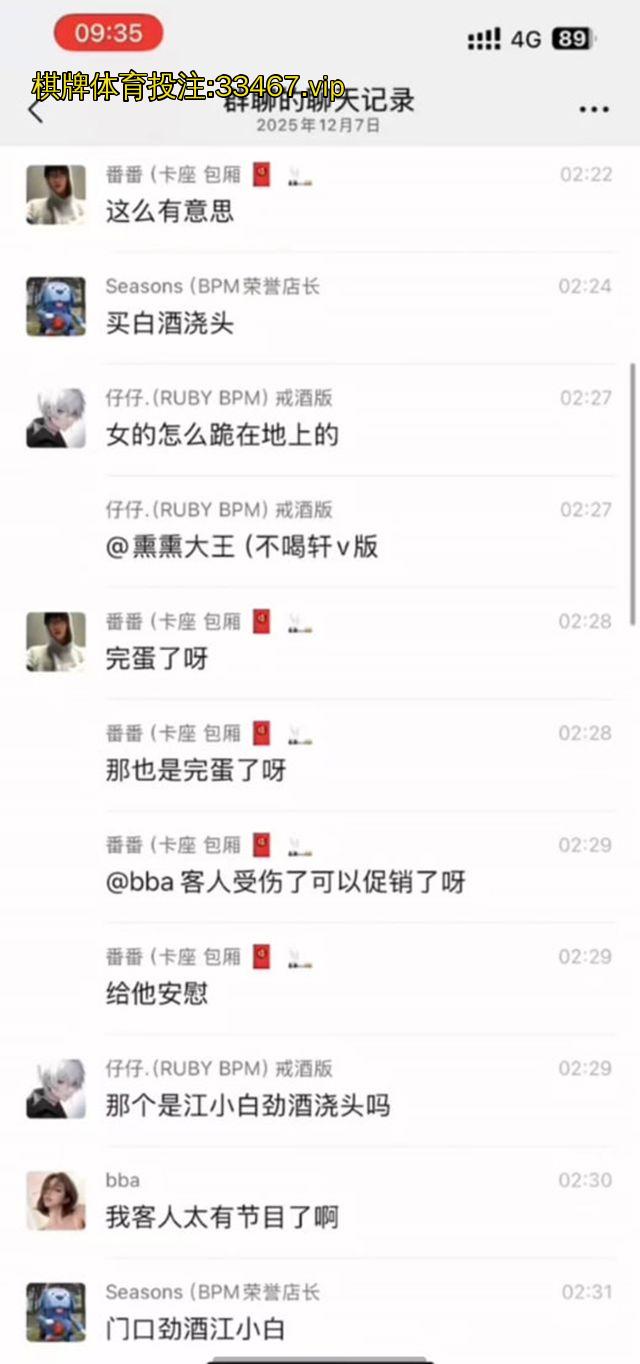This screenshot has width=640, height=1364.
Task: Go back using the top-left arrow
Action: 36,110
